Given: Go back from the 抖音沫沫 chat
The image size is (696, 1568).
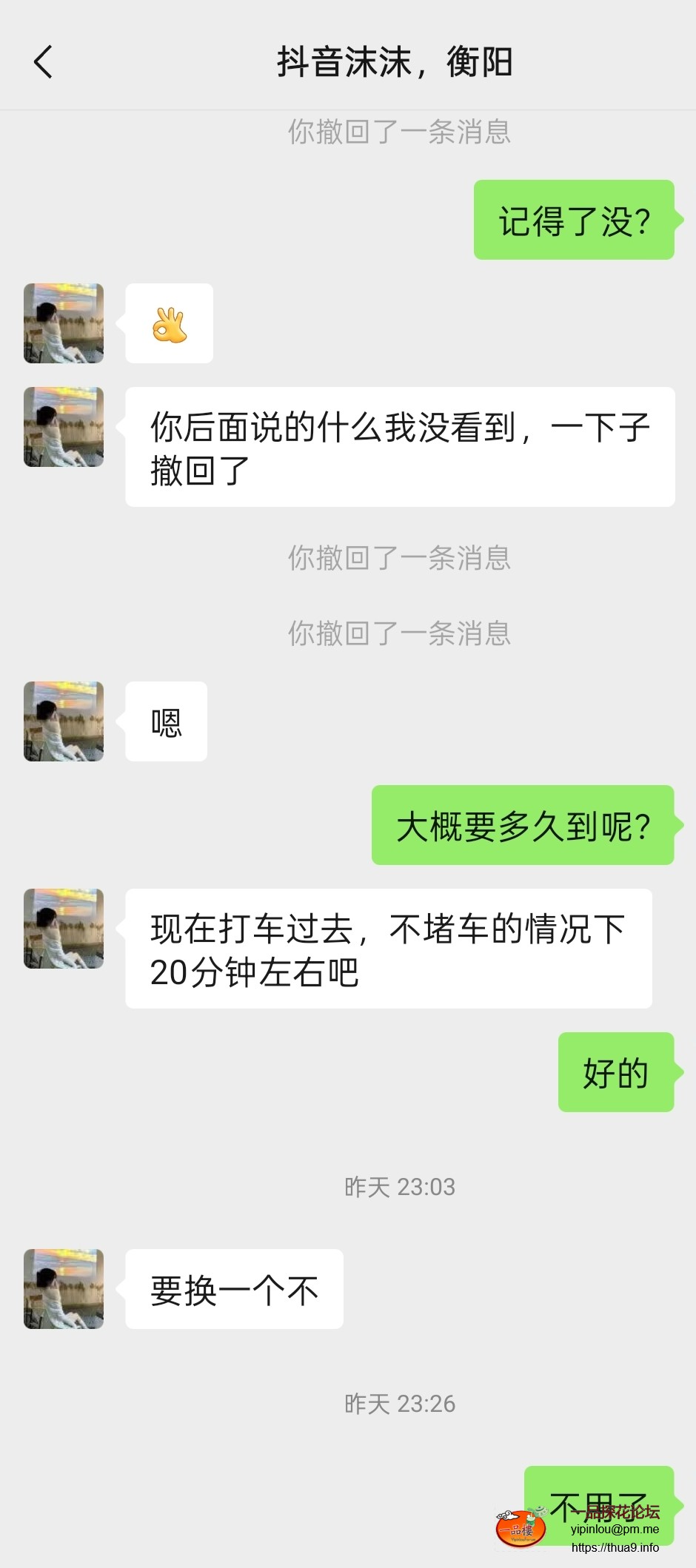Looking at the screenshot, I should point(43,61).
